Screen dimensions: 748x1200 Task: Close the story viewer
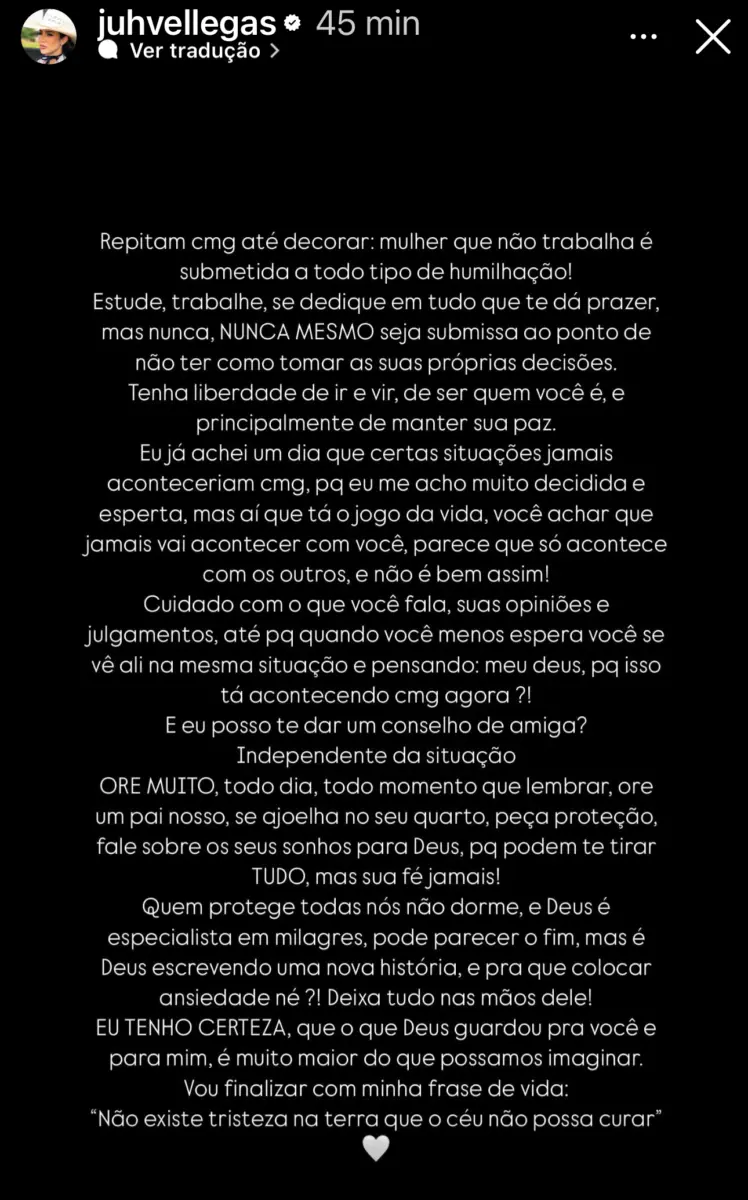pyautogui.click(x=713, y=36)
